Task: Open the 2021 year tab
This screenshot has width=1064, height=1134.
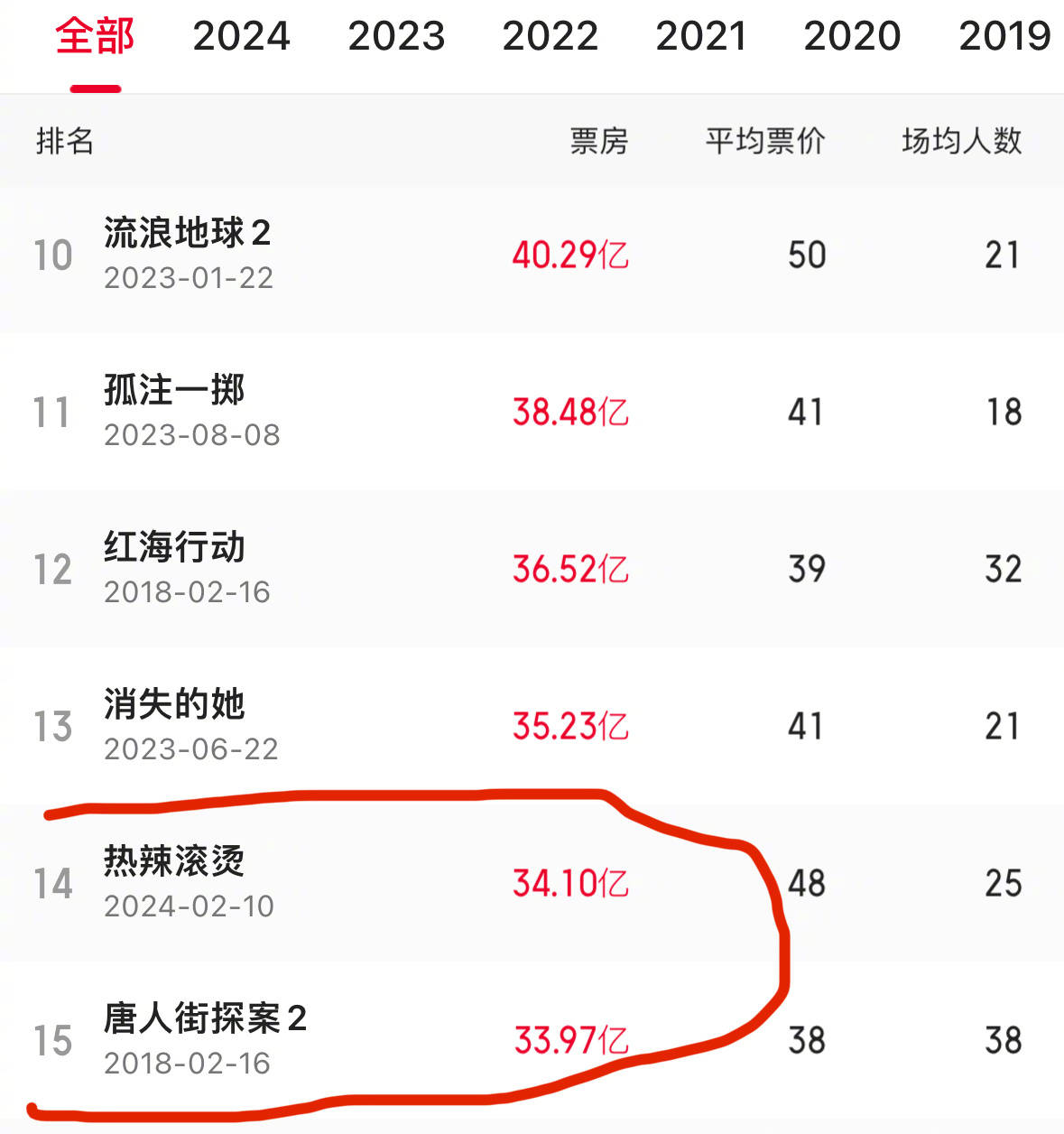Action: point(701,37)
